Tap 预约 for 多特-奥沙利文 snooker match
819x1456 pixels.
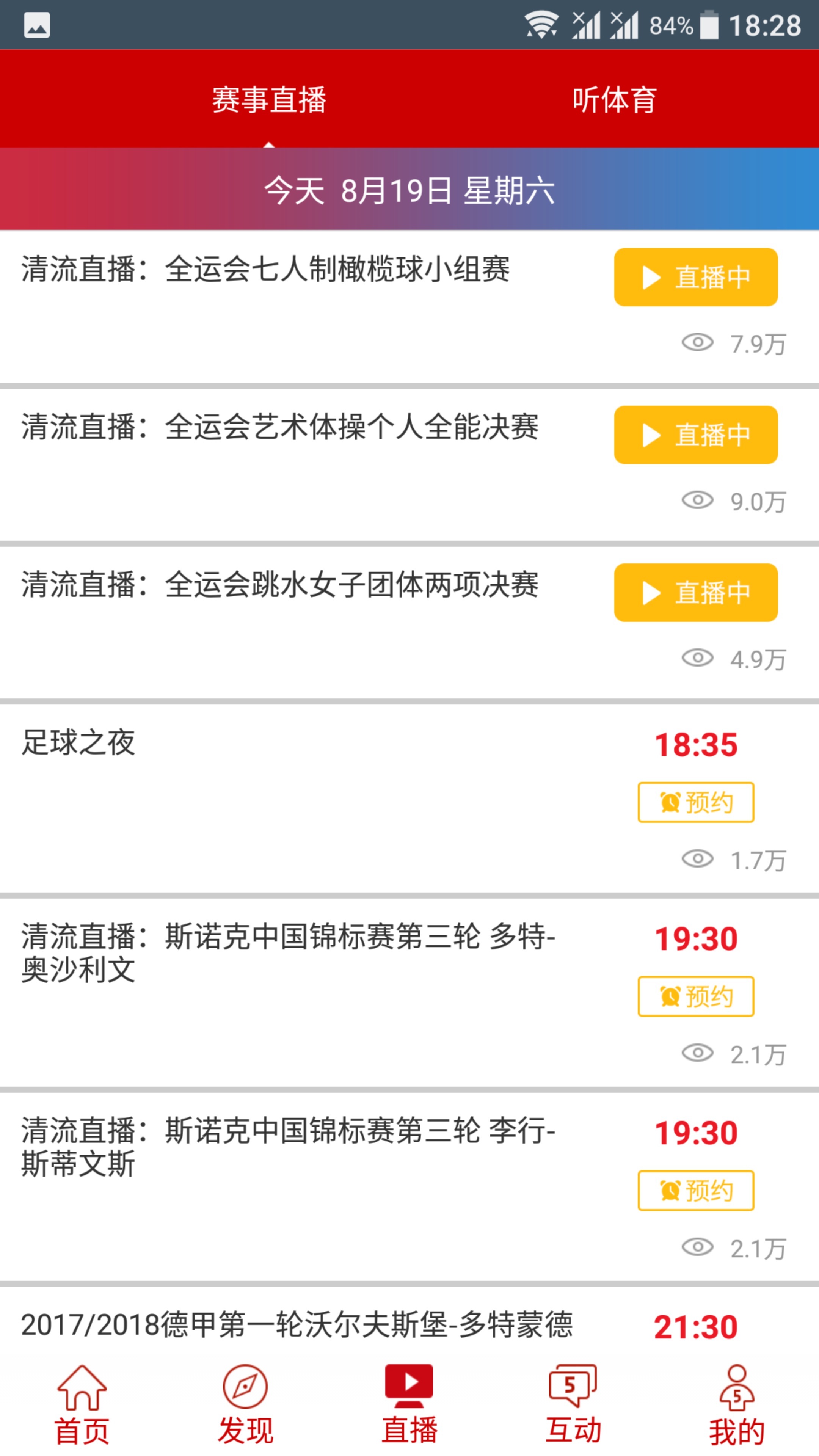pos(695,996)
